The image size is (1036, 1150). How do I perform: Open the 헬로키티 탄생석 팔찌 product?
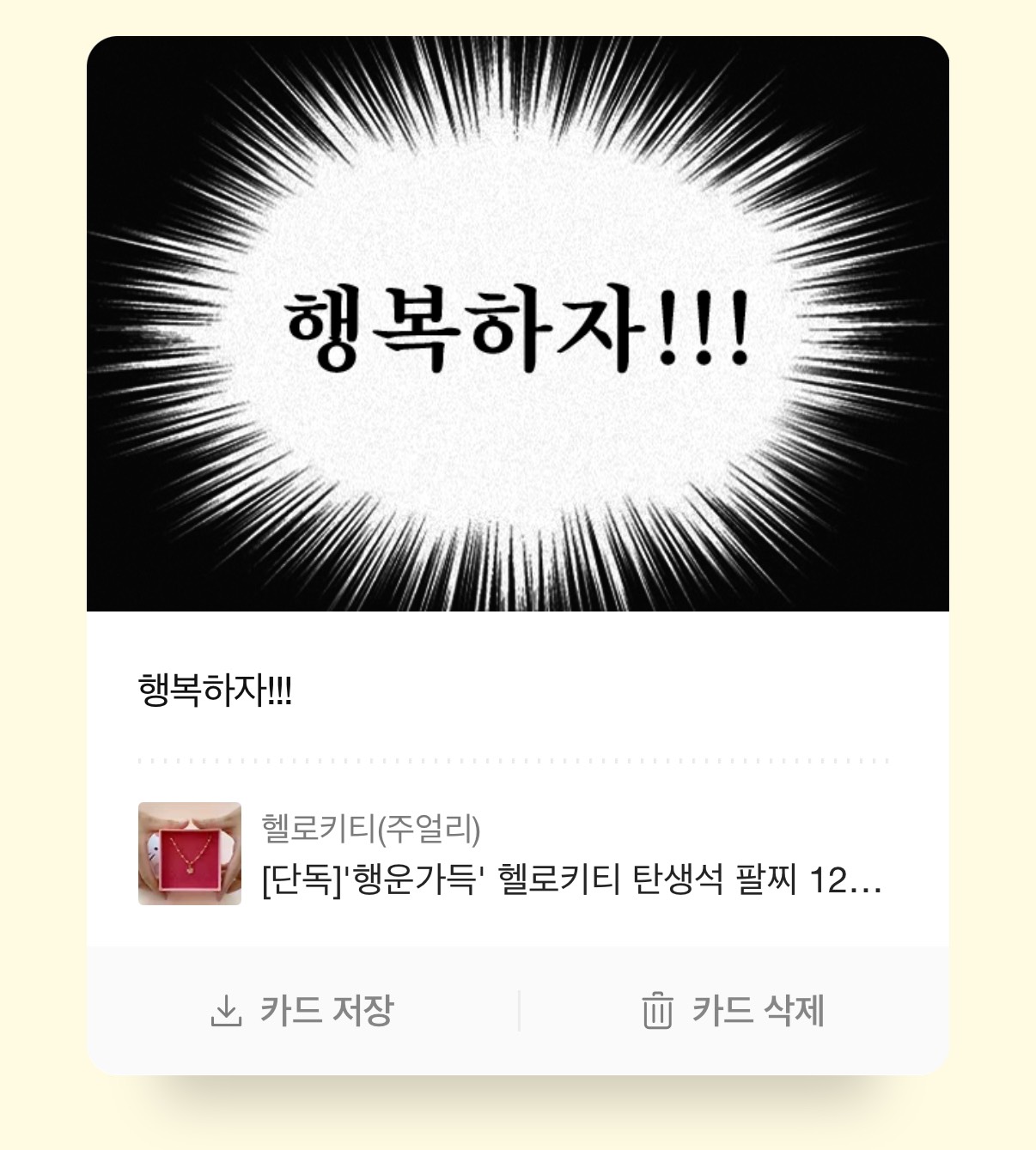click(x=570, y=879)
